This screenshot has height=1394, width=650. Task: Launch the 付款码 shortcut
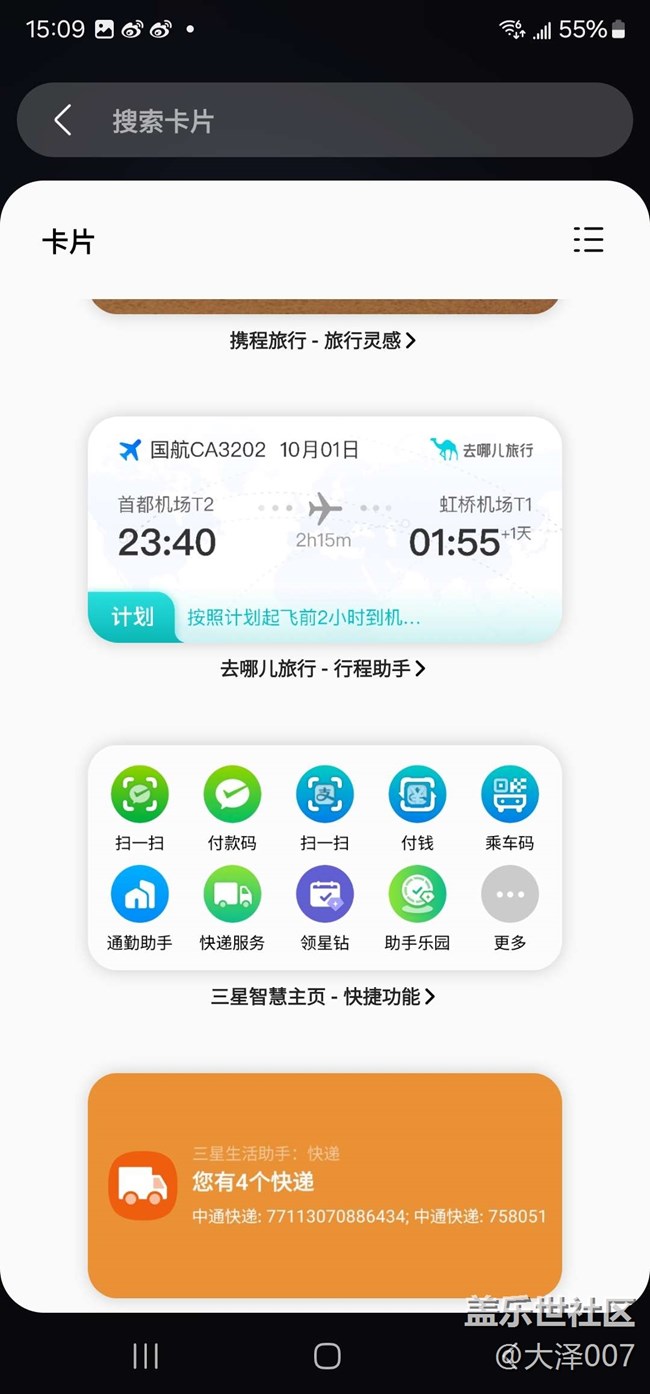click(232, 808)
